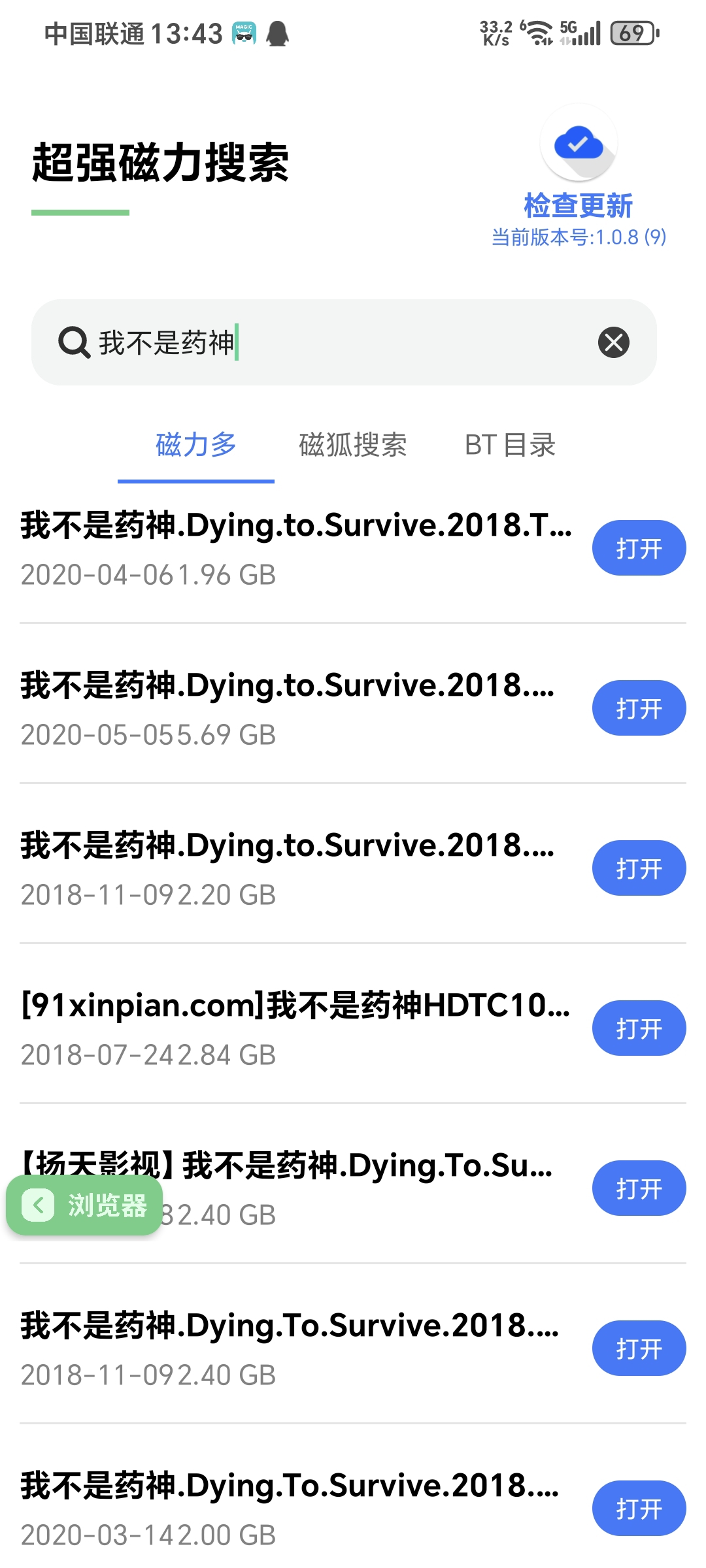706x1568 pixels.
Task: Switch to the BT目录 tab
Action: coord(510,446)
